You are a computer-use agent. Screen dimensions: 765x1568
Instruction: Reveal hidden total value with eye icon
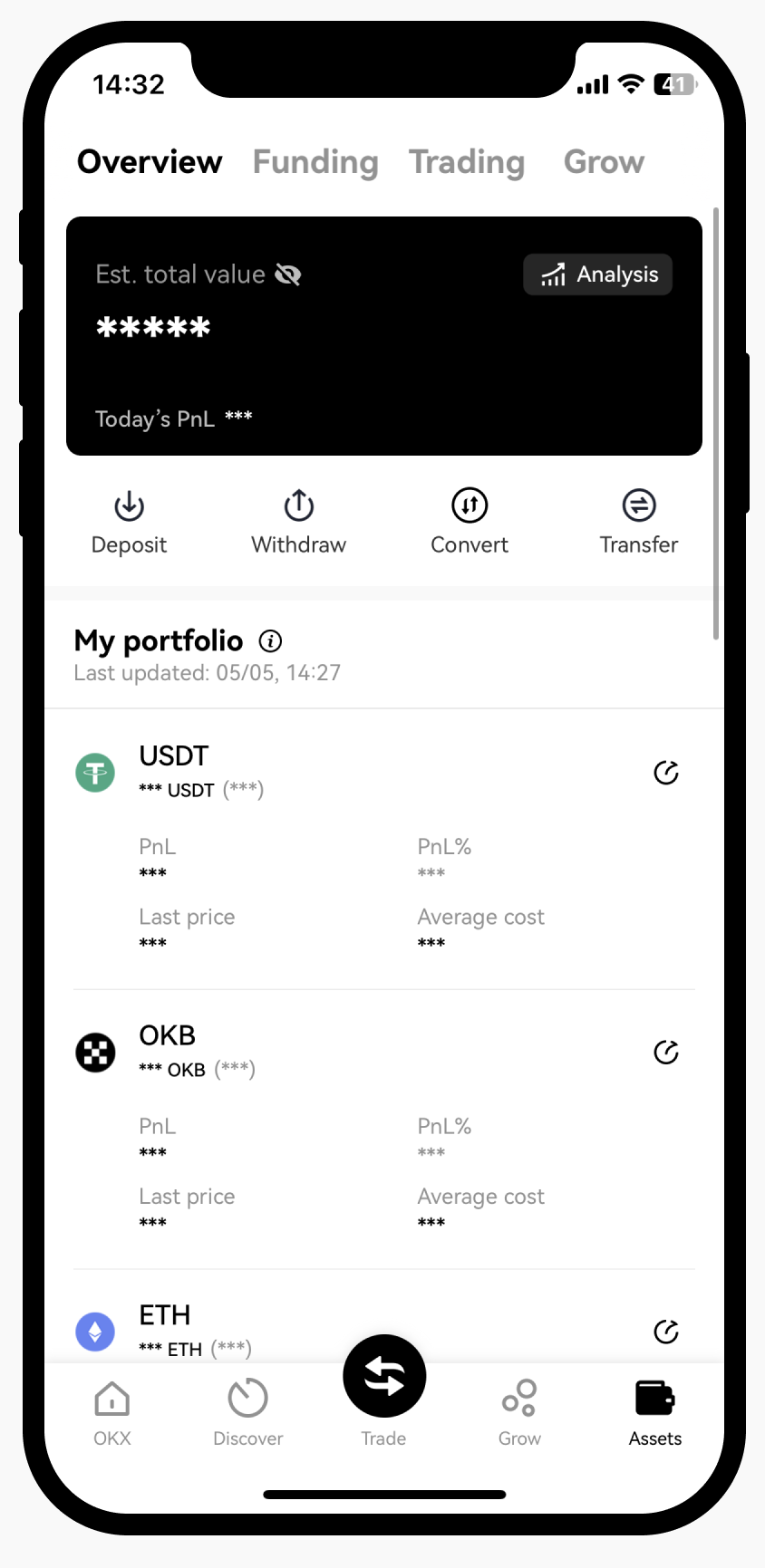288,274
